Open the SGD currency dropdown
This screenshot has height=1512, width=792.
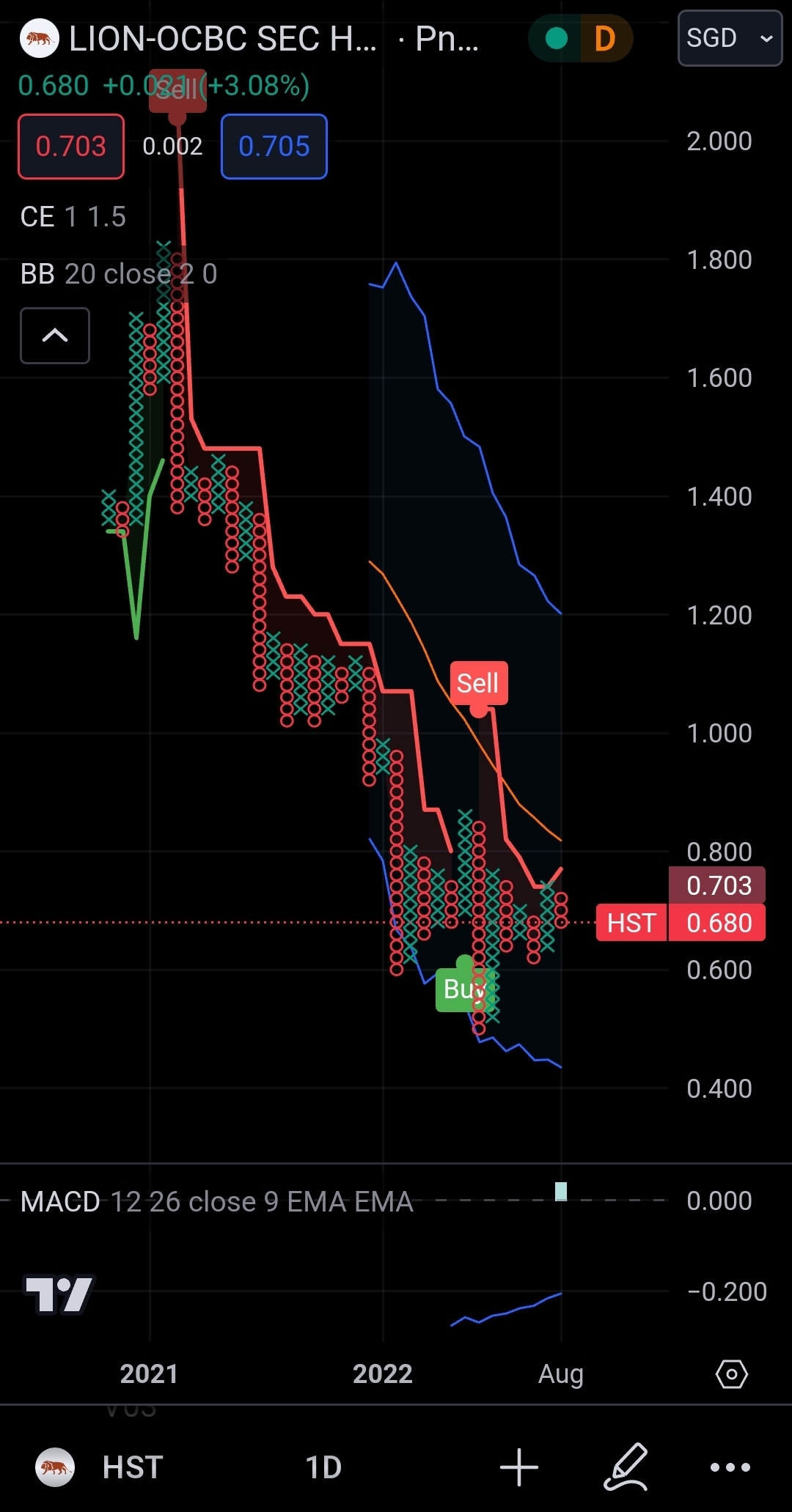(729, 38)
